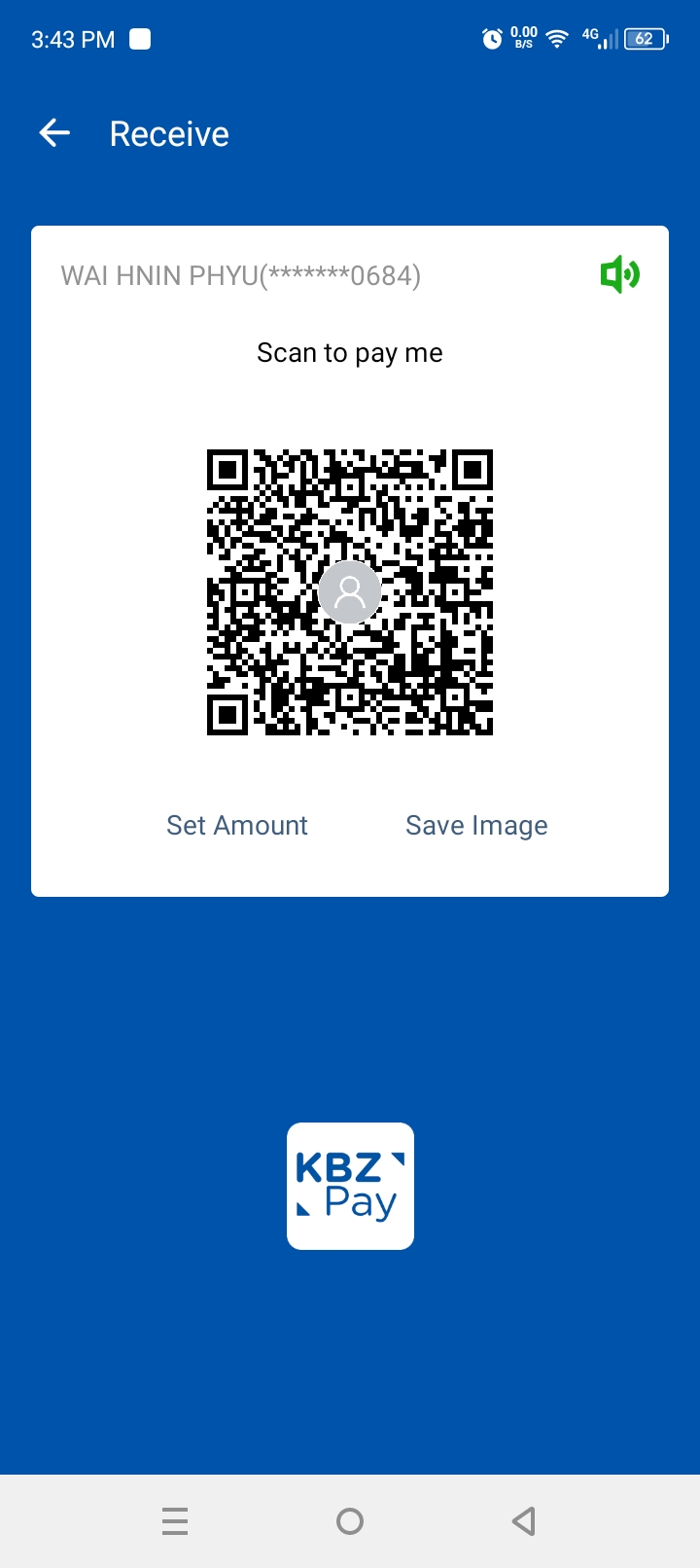The width and height of the screenshot is (700, 1568).
Task: Toggle the green sound speaker icon
Action: point(619,275)
